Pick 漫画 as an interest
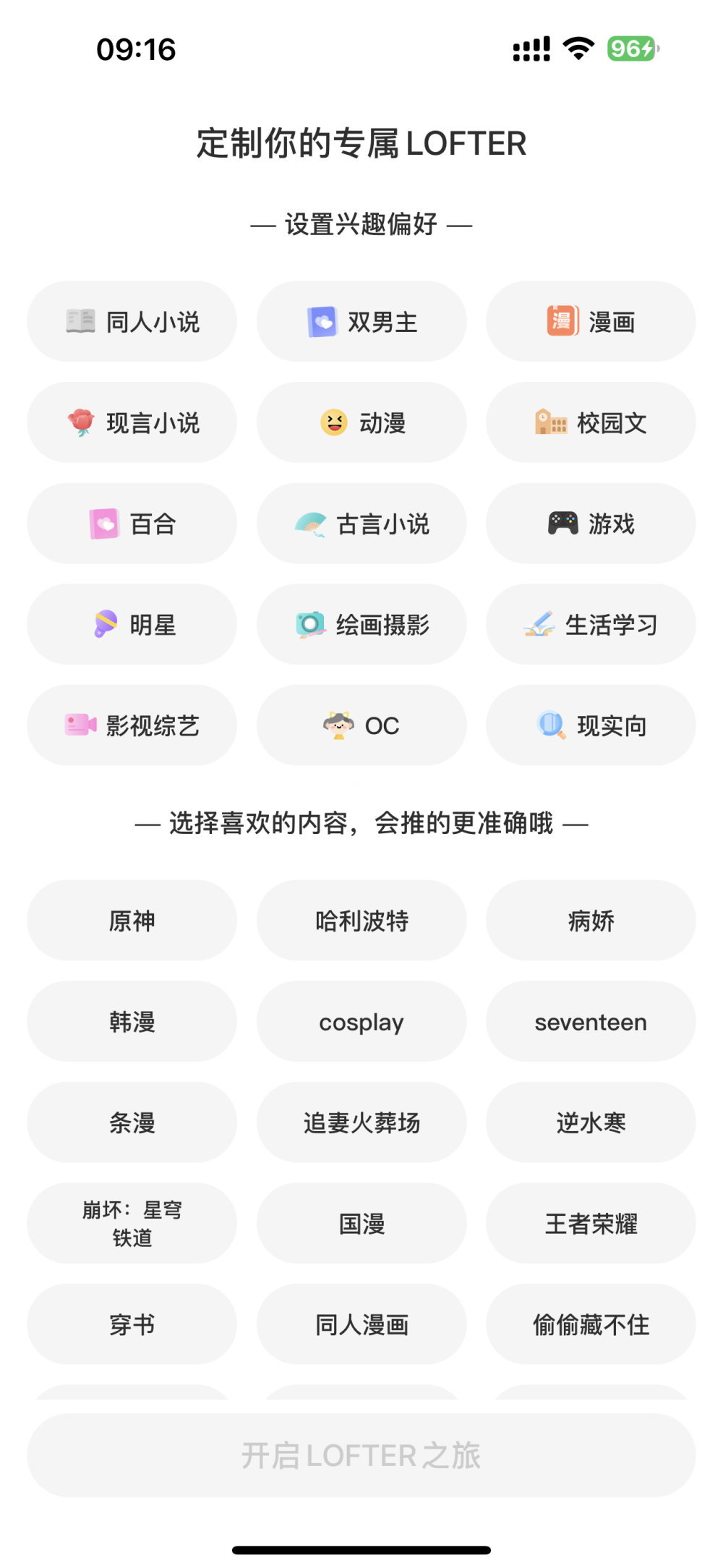 pyautogui.click(x=591, y=322)
